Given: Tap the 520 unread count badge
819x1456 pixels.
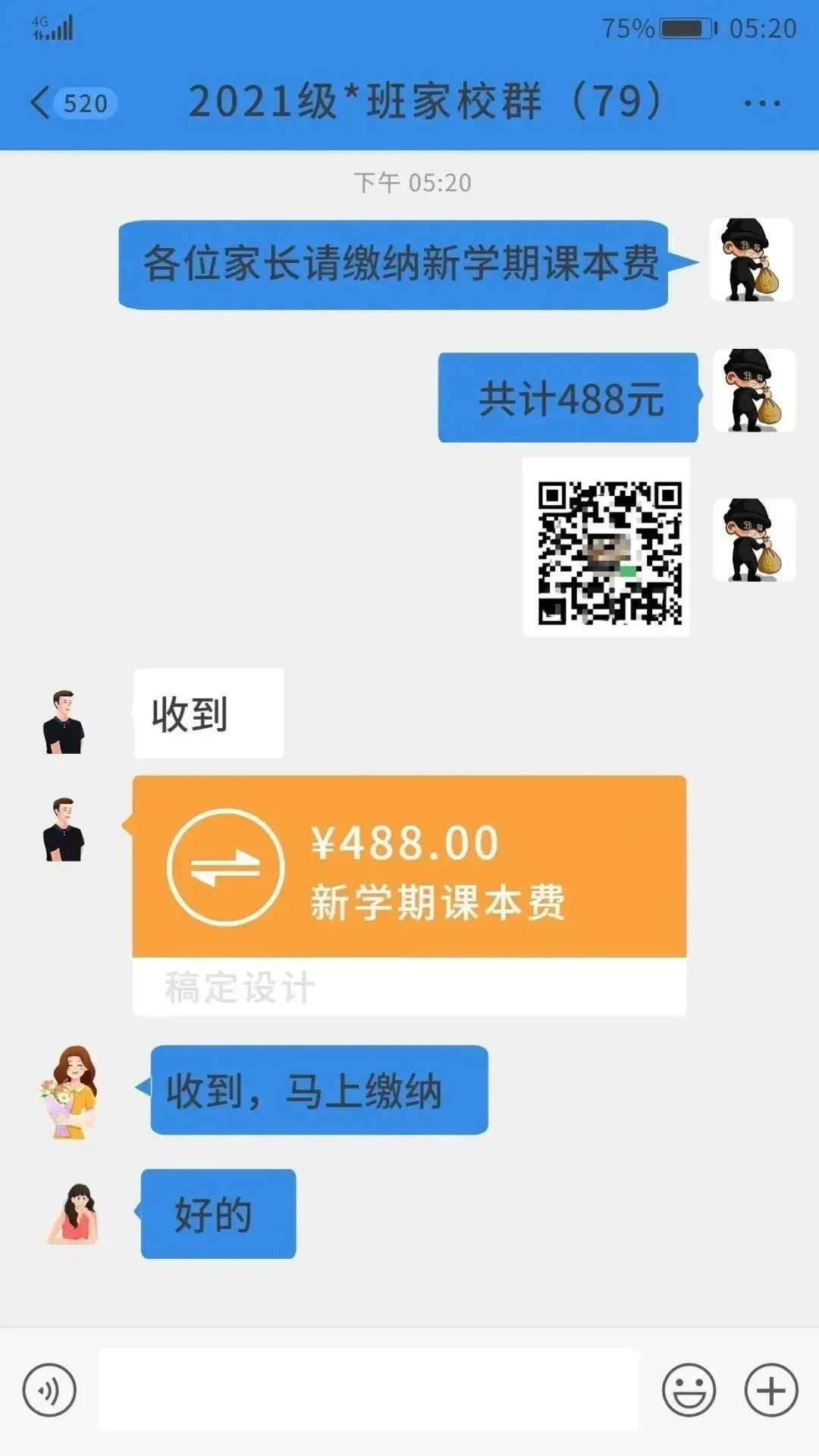Looking at the screenshot, I should click(86, 104).
